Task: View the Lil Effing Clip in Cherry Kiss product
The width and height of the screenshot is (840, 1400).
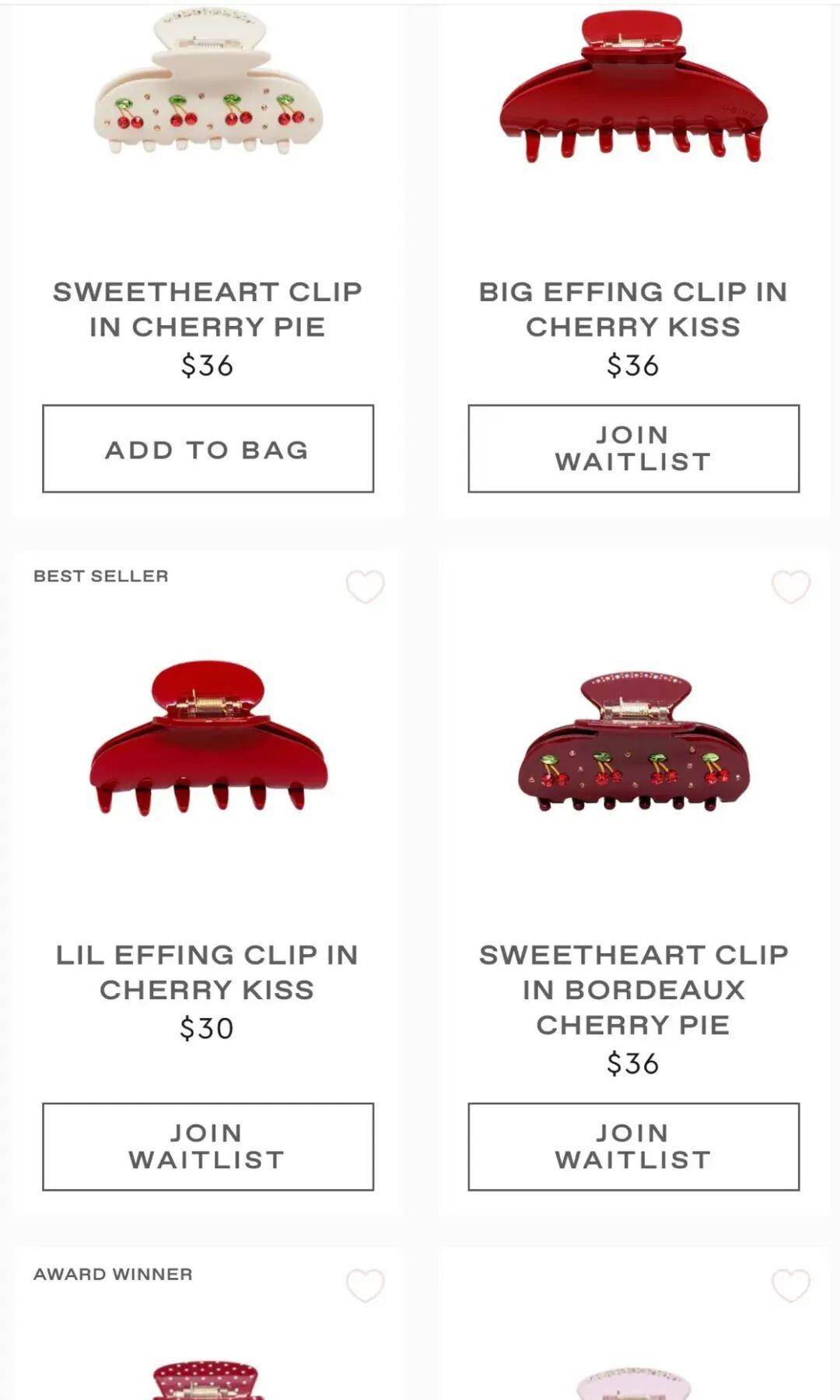Action: [x=208, y=971]
